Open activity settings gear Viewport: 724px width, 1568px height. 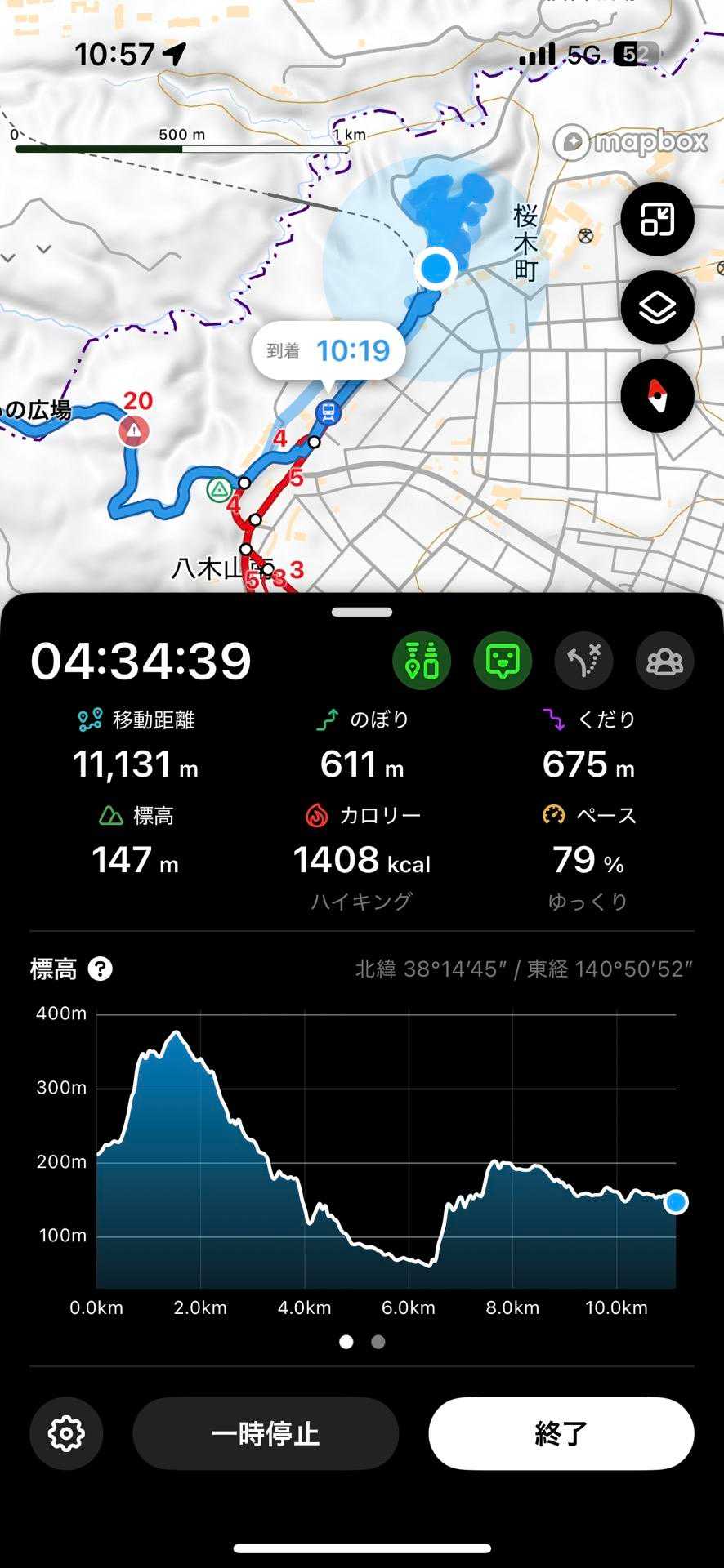click(x=66, y=1433)
